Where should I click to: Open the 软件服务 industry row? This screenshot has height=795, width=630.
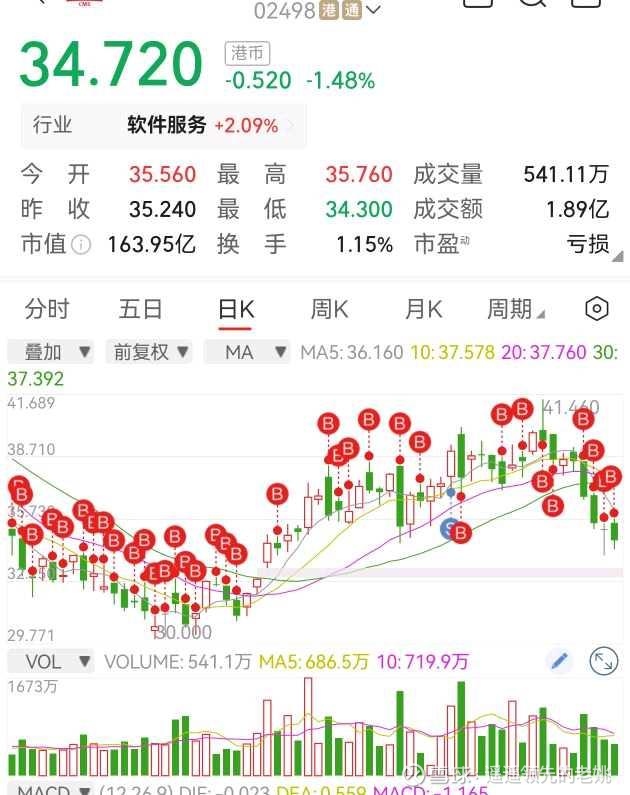point(164,125)
